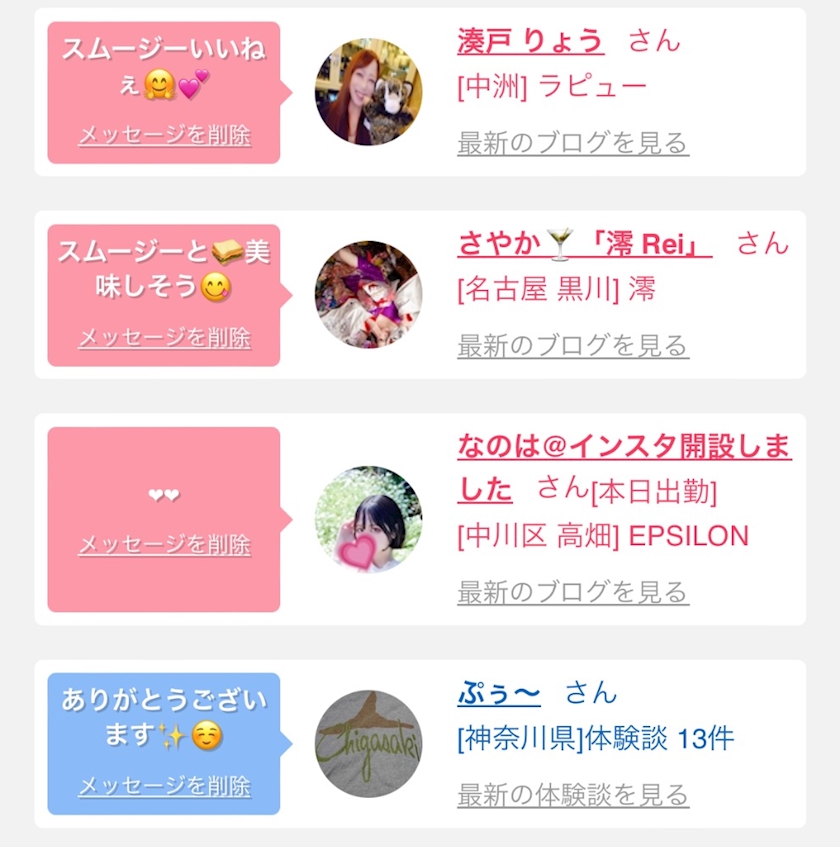This screenshot has height=847, width=840.
Task: Open さやか「澪 Rei」profile link
Action: [584, 244]
